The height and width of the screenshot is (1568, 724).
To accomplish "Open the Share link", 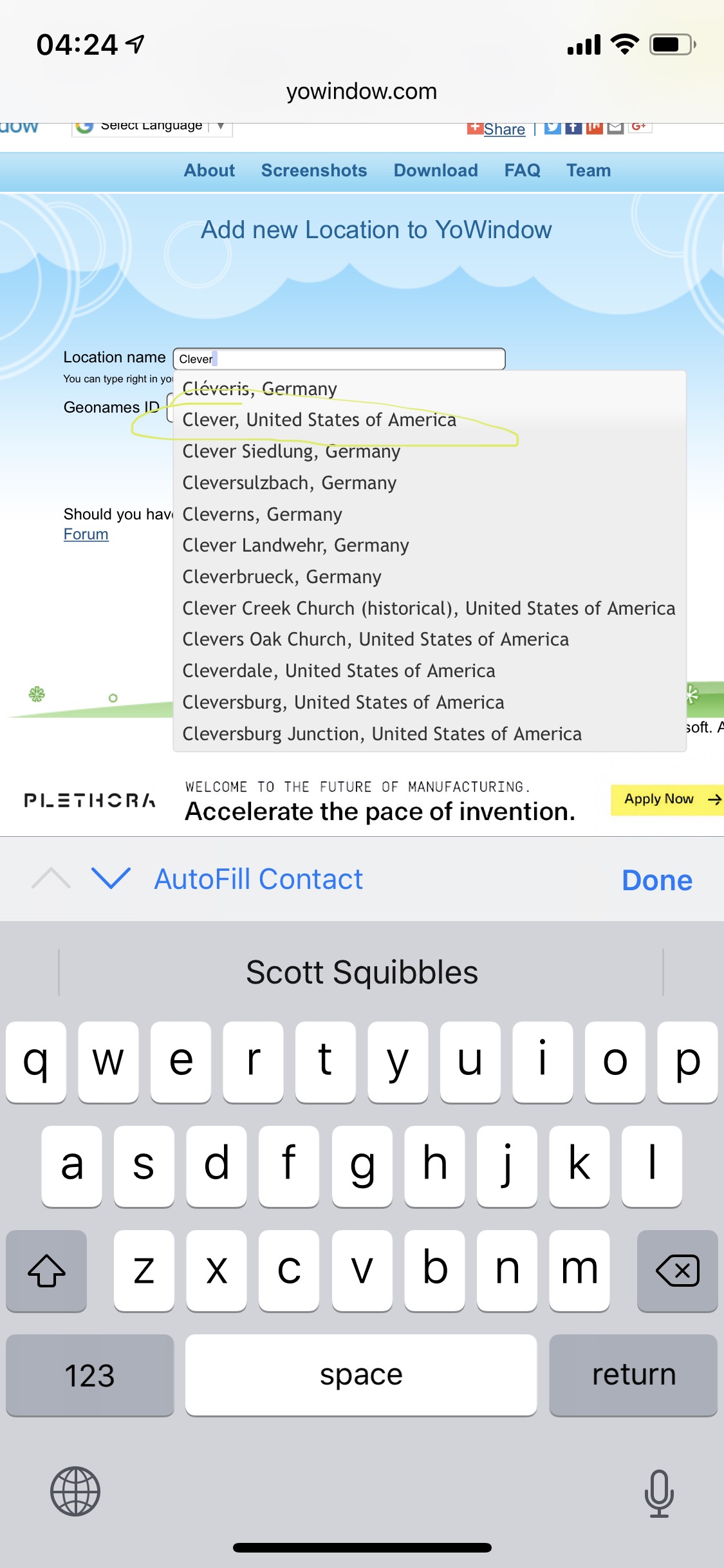I will pos(504,129).
